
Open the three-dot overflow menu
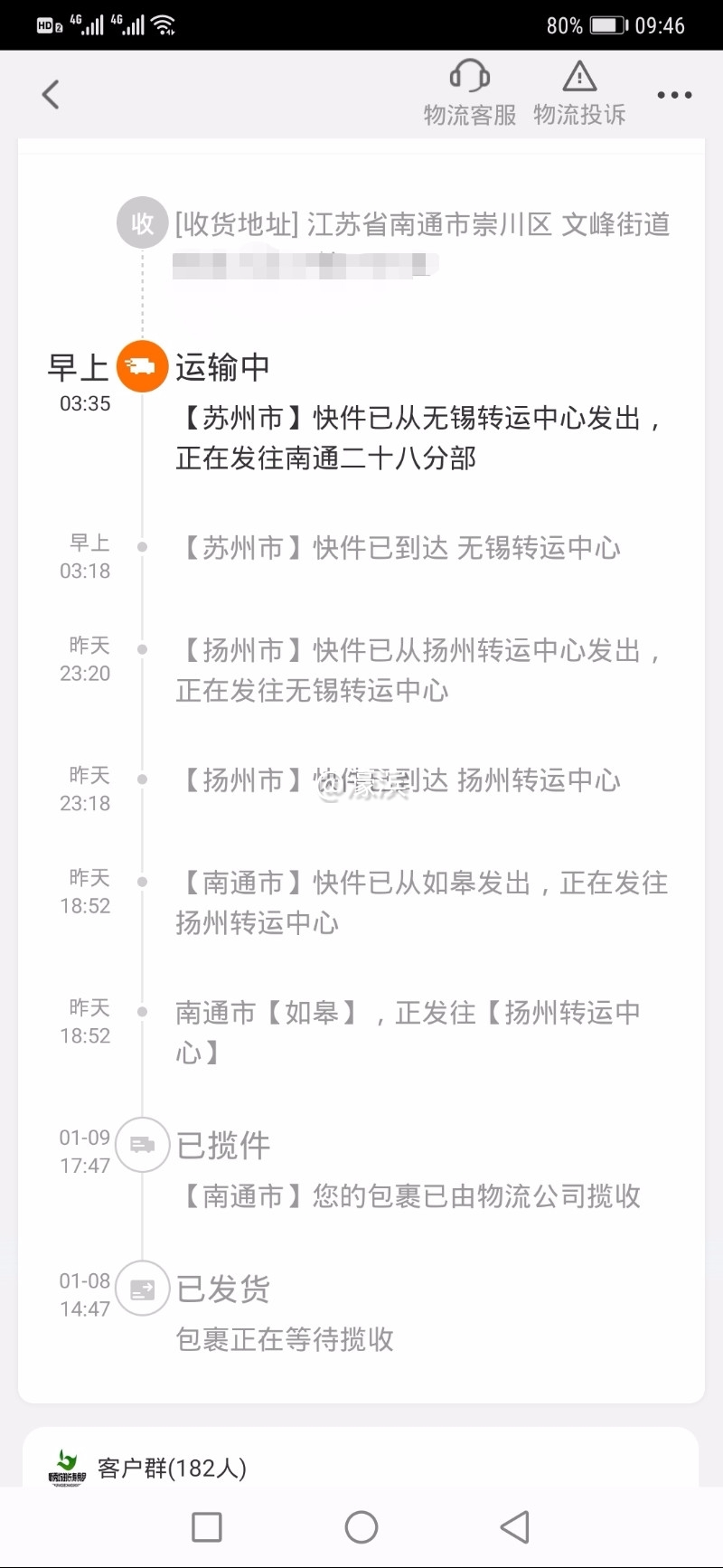674,95
